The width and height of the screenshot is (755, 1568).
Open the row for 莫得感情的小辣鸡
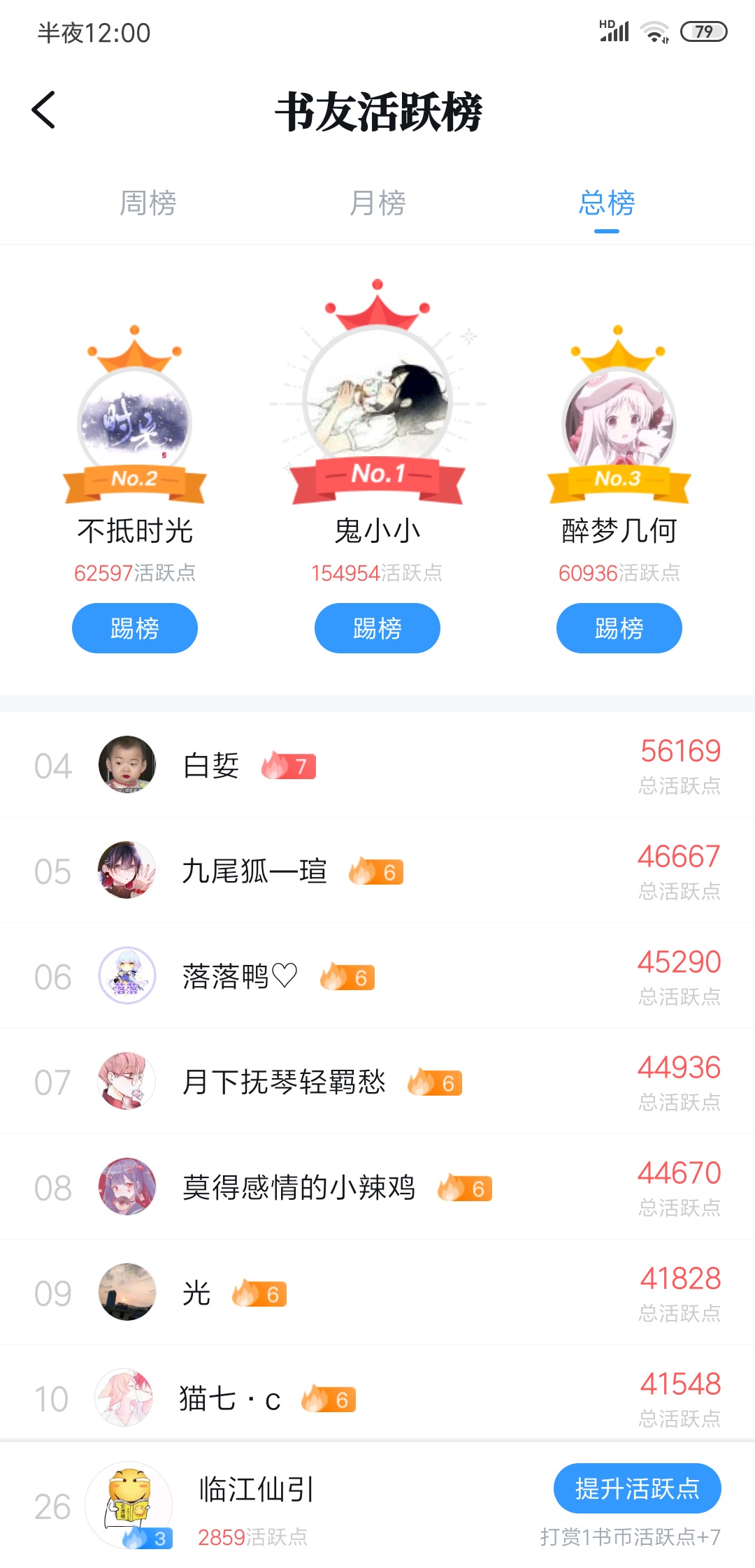click(x=377, y=1187)
